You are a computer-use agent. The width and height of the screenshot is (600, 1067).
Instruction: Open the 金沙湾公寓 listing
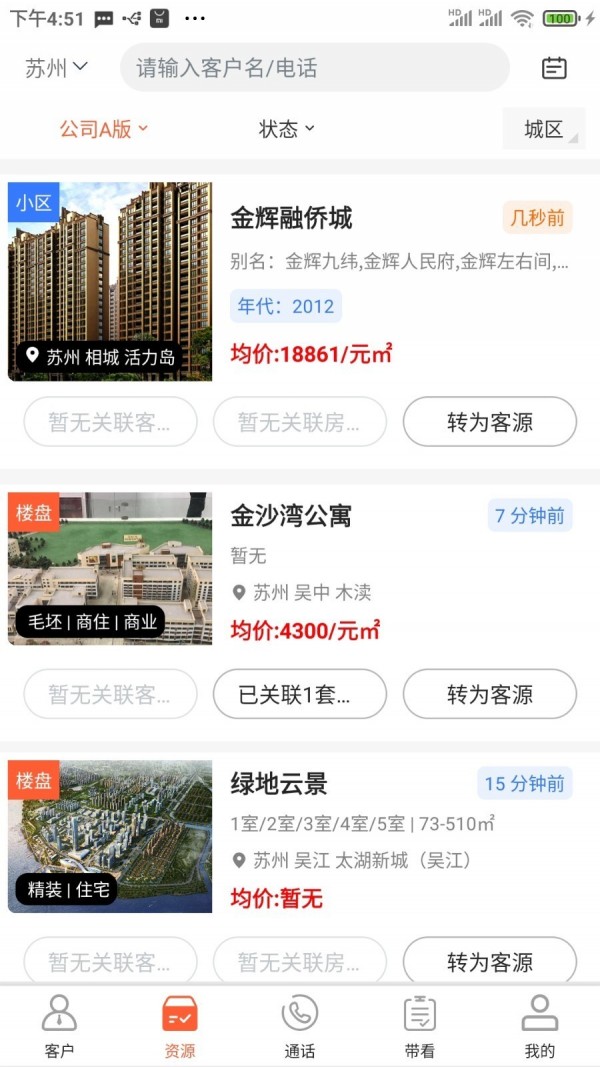click(x=291, y=516)
